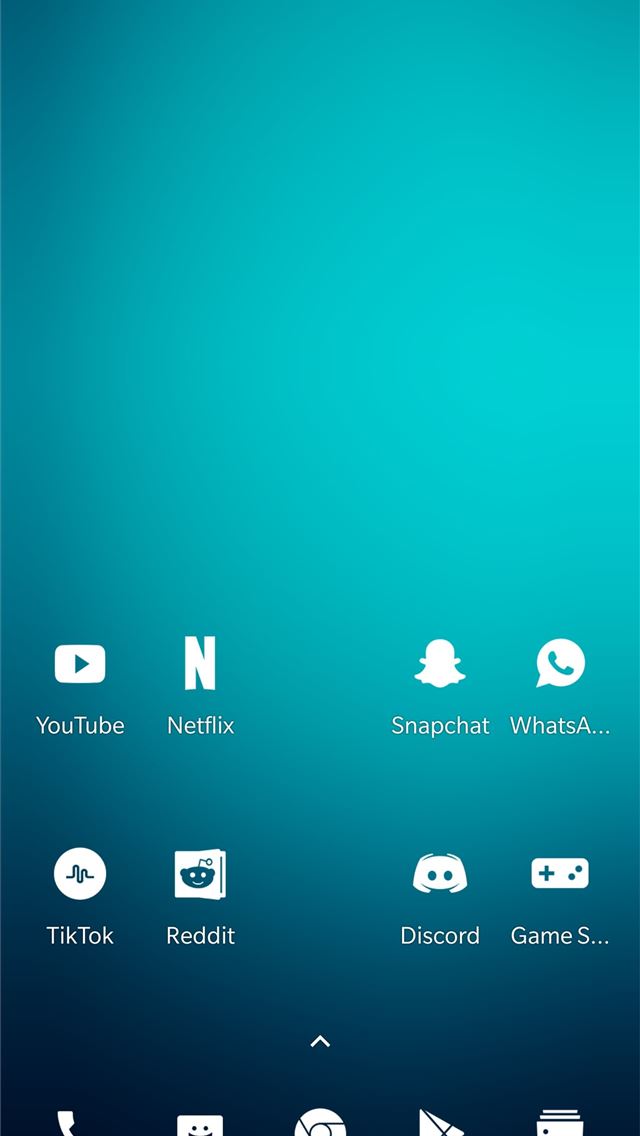Open the YouTube app
Screen dimensions: 640x1136
(x=80, y=665)
